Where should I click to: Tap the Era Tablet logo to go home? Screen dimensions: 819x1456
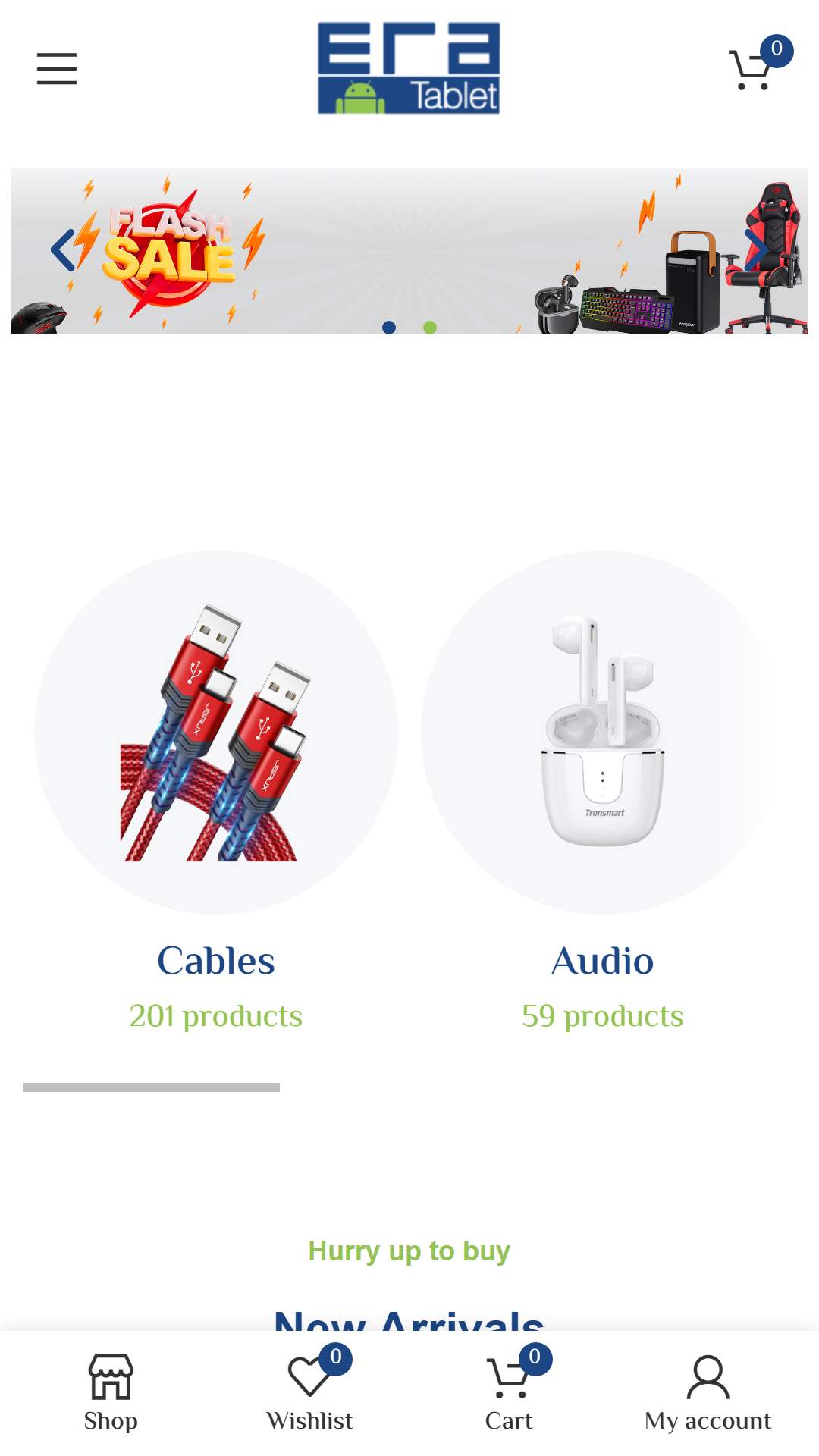pyautogui.click(x=409, y=68)
